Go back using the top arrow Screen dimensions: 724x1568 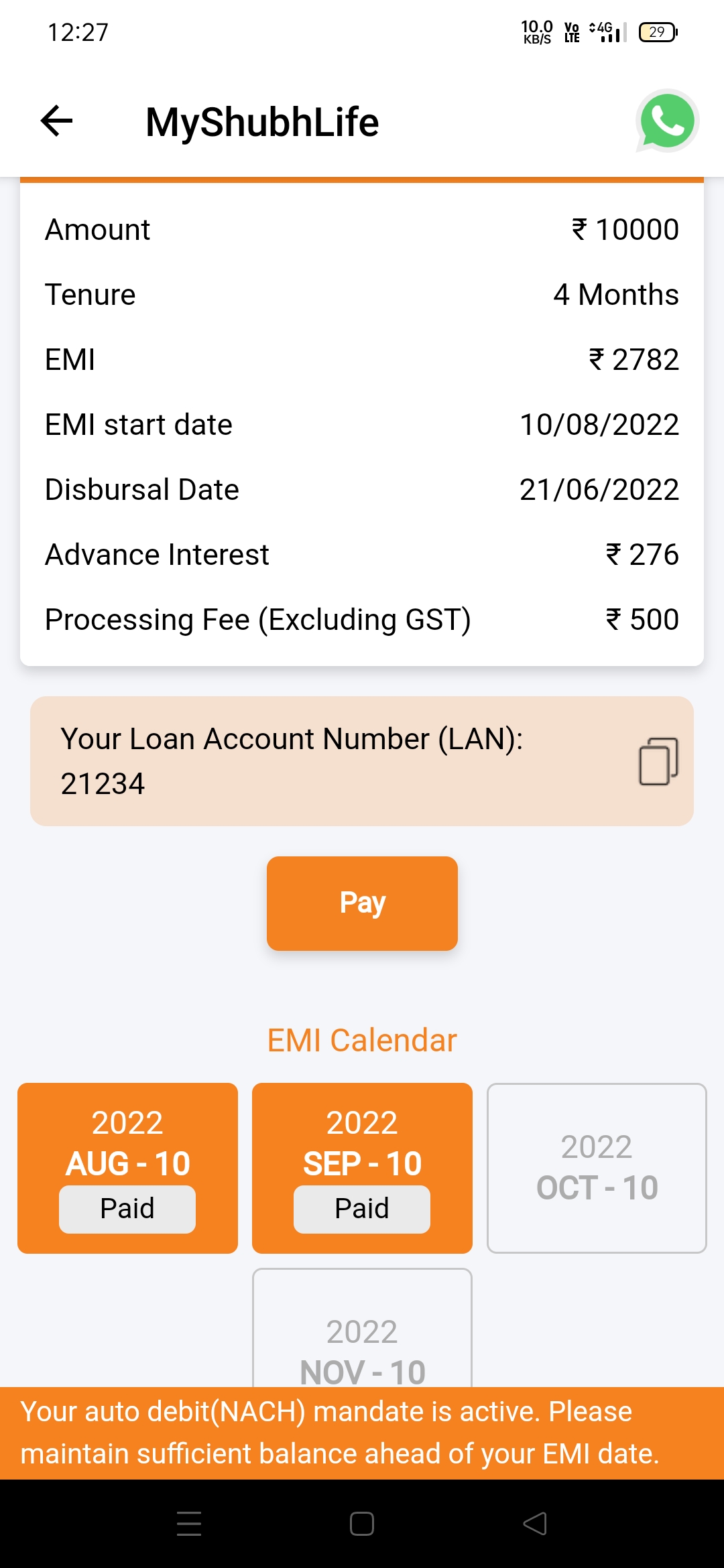56,121
